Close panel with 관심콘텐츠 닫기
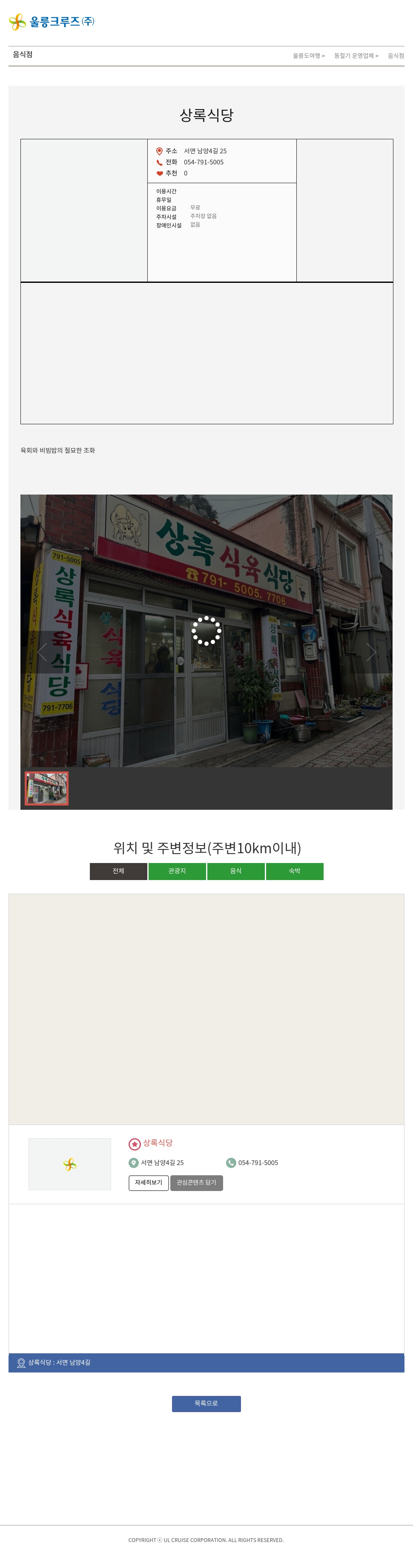Viewport: 413px width, 1568px height. (x=196, y=1182)
